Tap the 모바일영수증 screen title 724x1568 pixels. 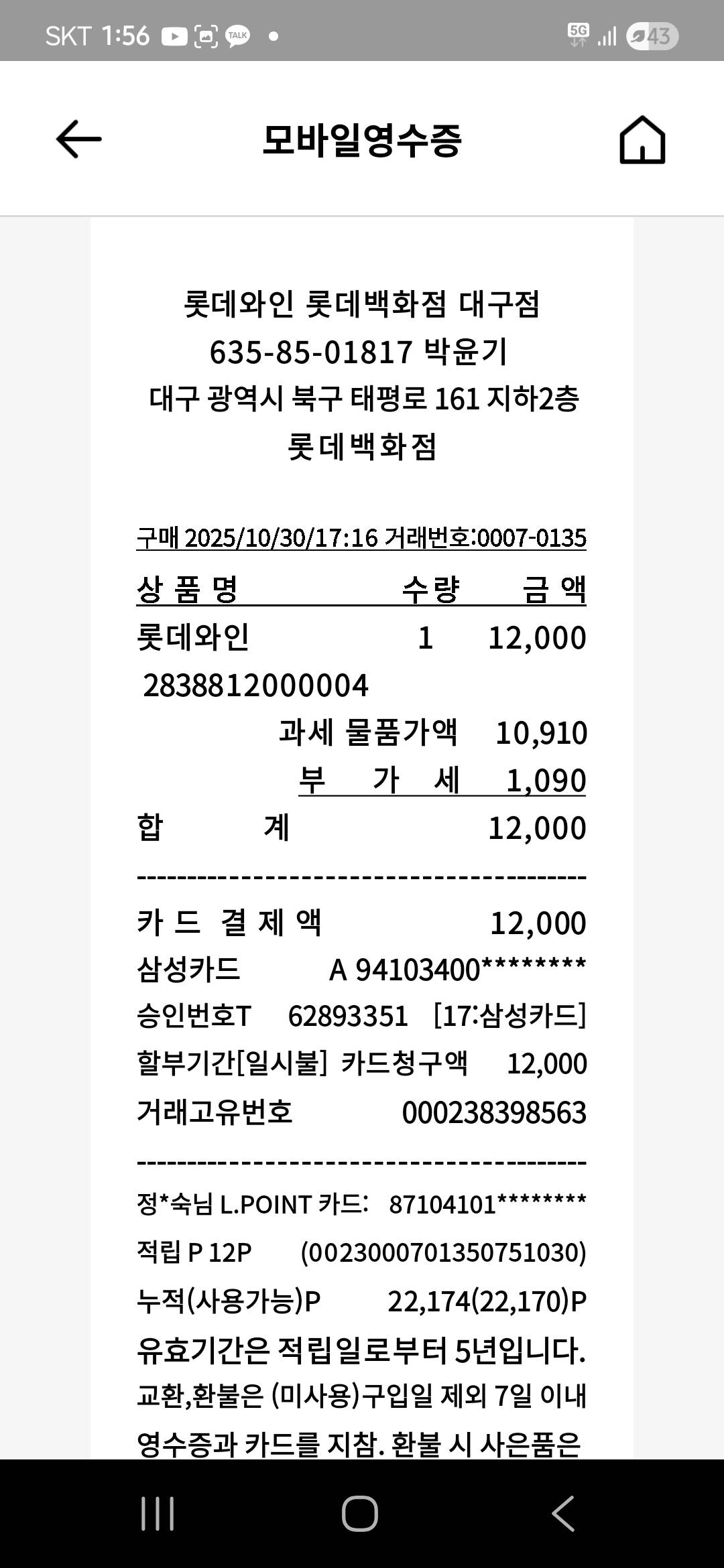[362, 139]
